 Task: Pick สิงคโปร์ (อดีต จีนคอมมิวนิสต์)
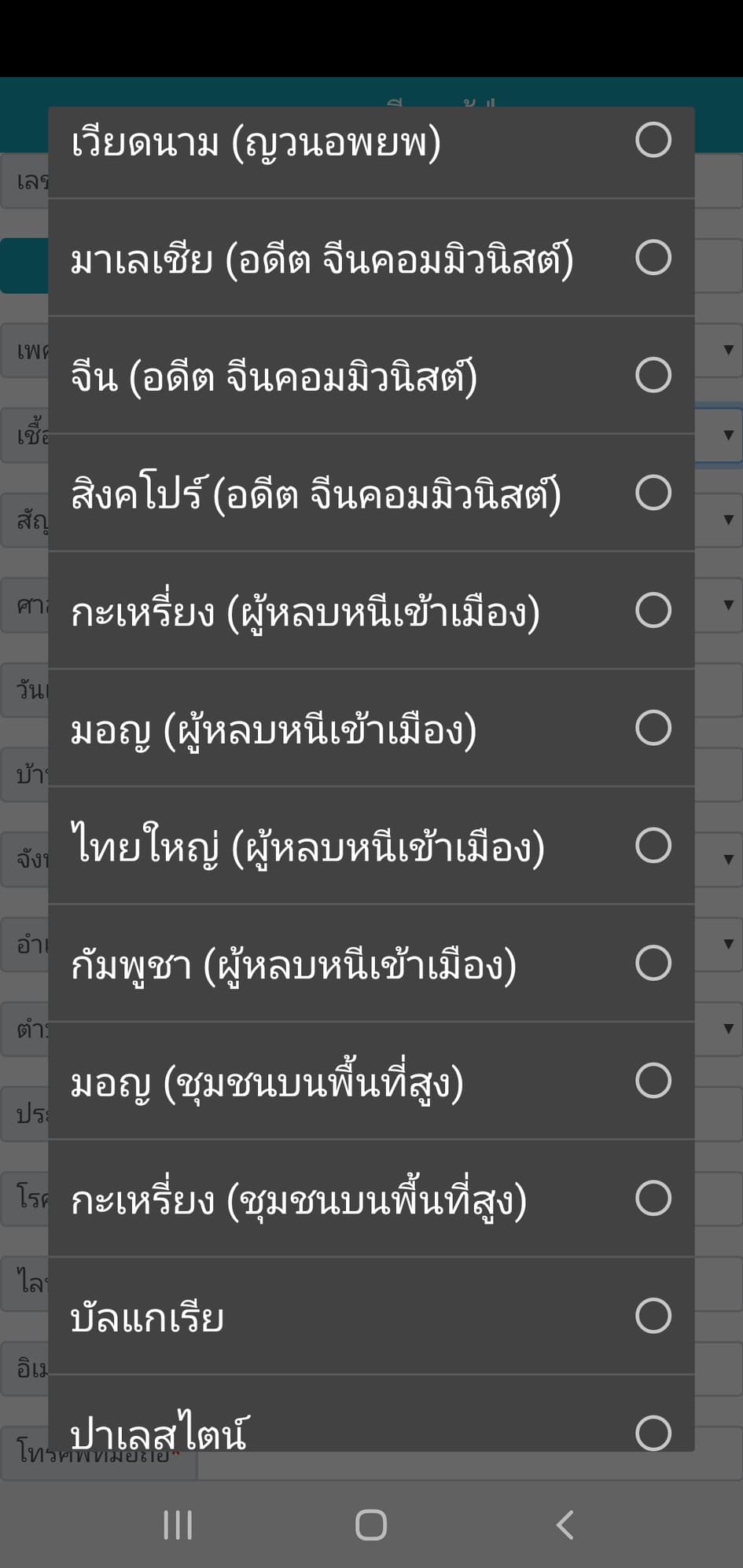coord(371,494)
